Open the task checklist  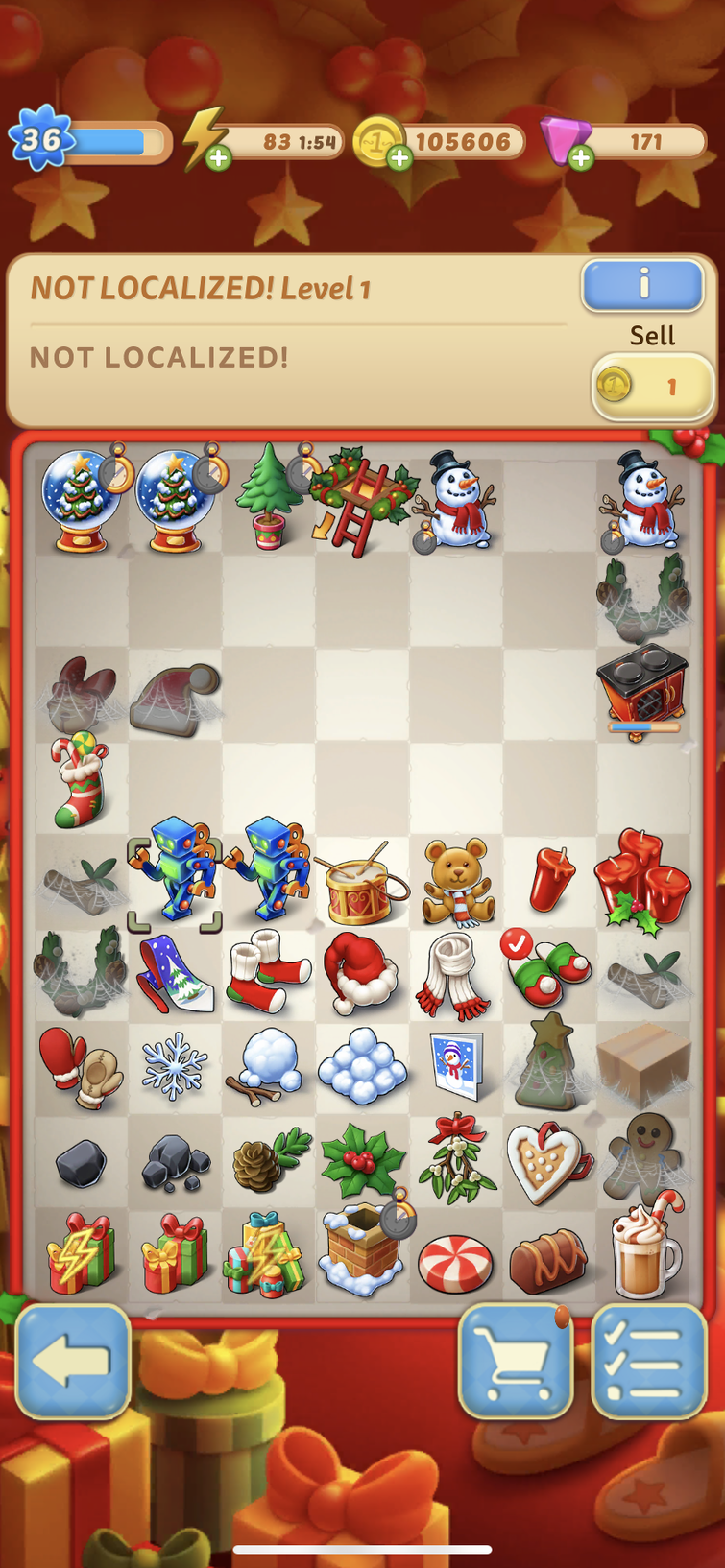coord(648,1360)
